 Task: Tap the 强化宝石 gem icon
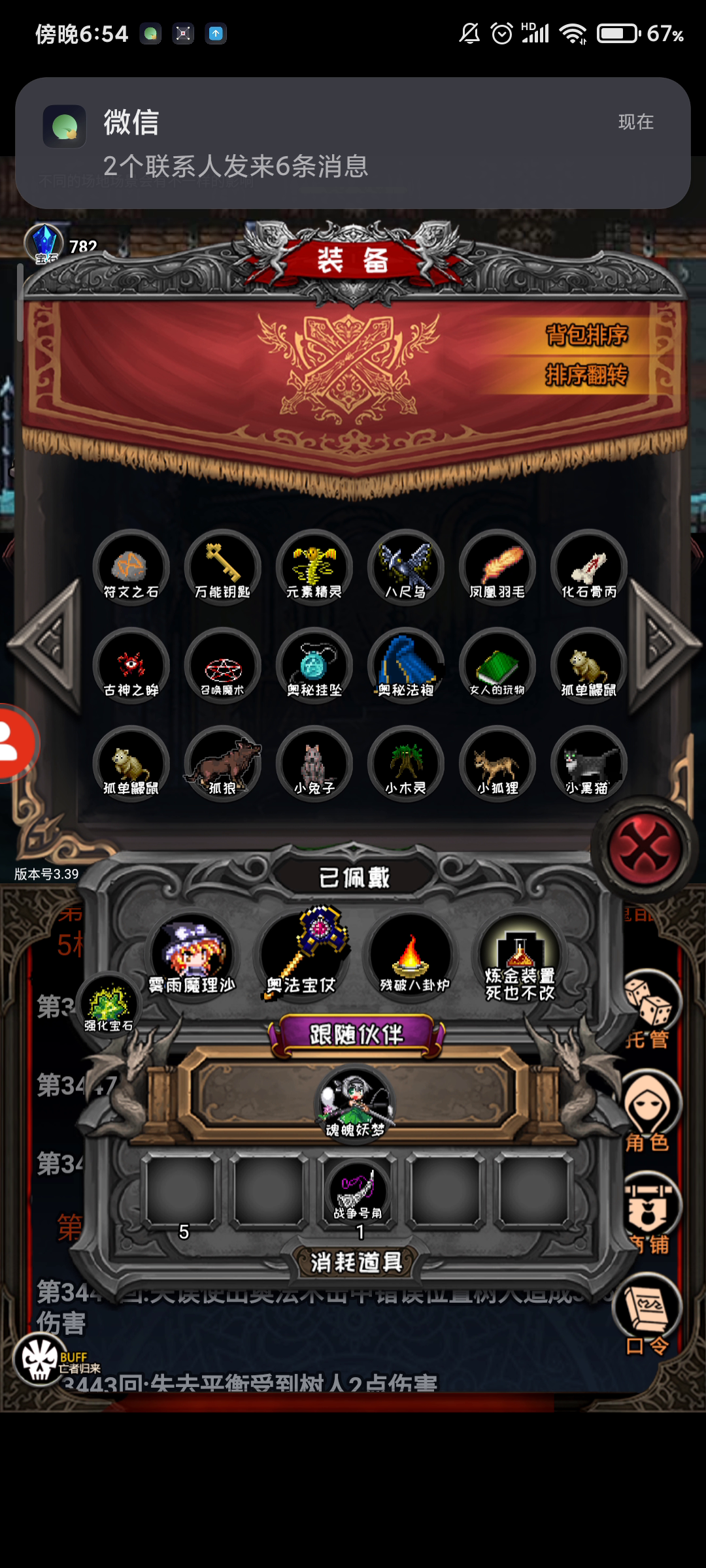point(109,1005)
